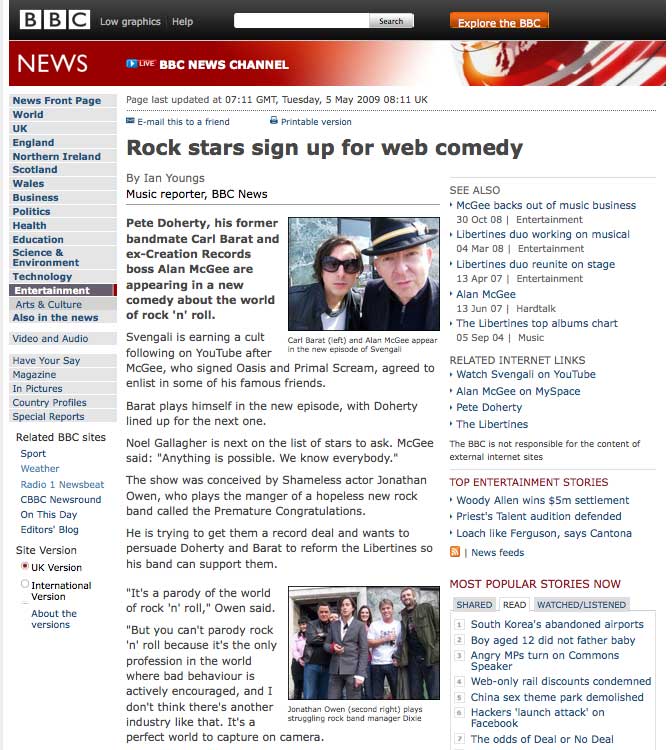Image resolution: width=672 pixels, height=750 pixels.
Task: Open Watch Svengali on YouTube link
Action: coord(525,375)
